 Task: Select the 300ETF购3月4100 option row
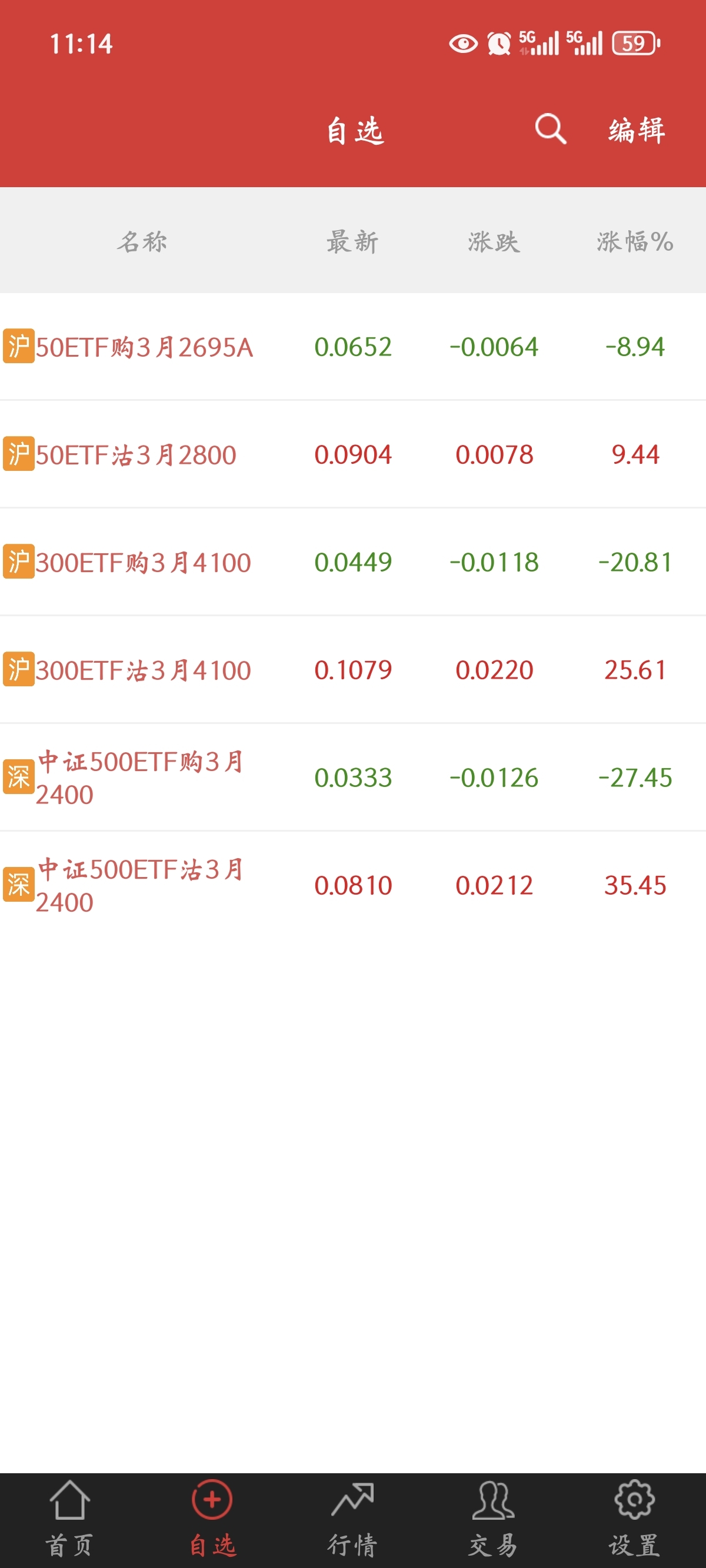[x=353, y=563]
